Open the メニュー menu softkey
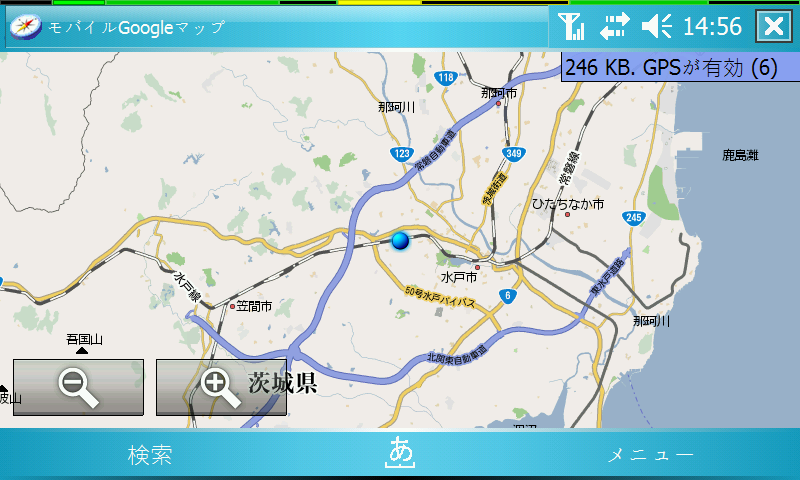800x480 pixels. click(651, 455)
